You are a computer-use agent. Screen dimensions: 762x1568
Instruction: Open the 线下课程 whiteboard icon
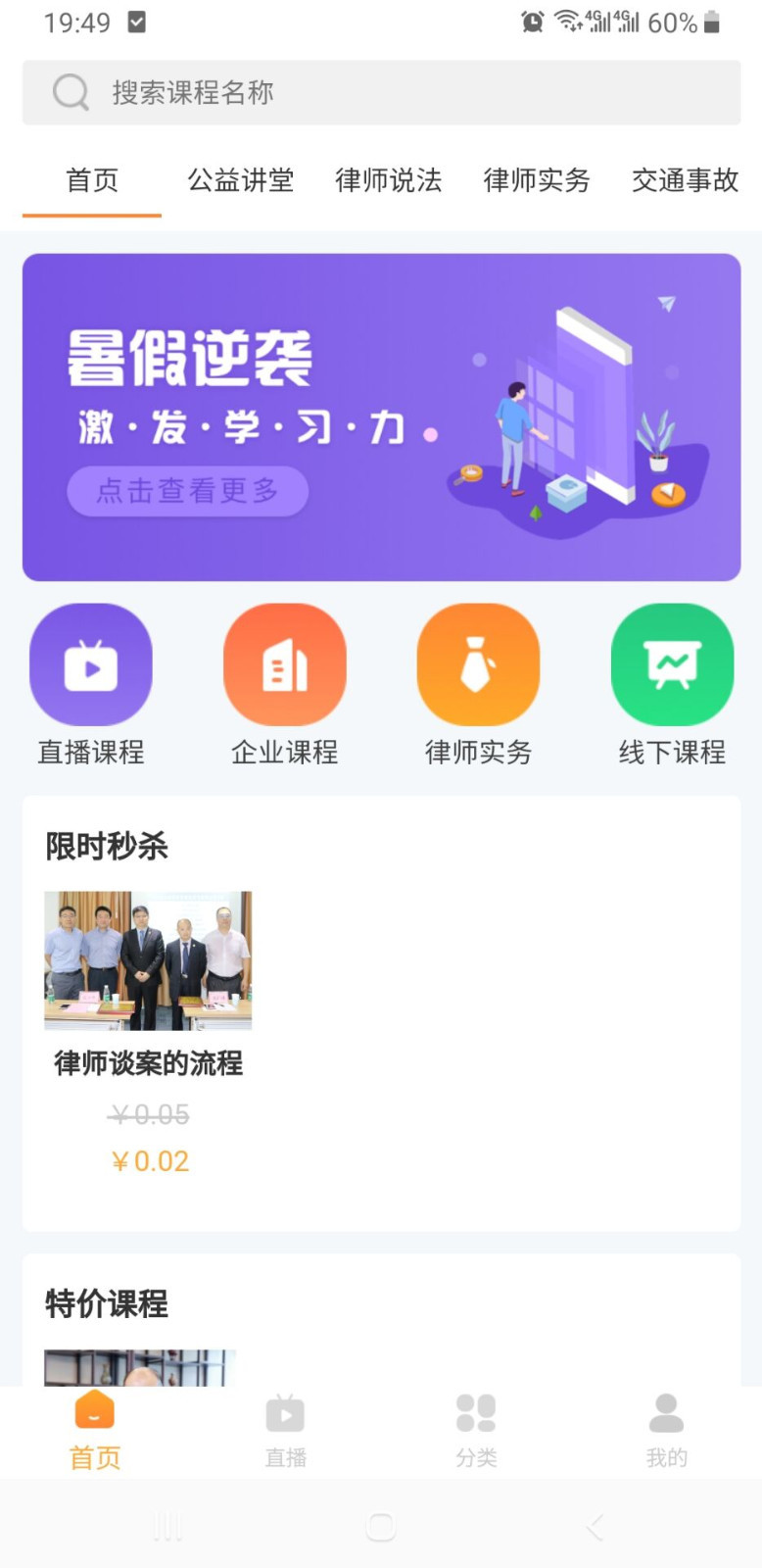[x=671, y=663]
